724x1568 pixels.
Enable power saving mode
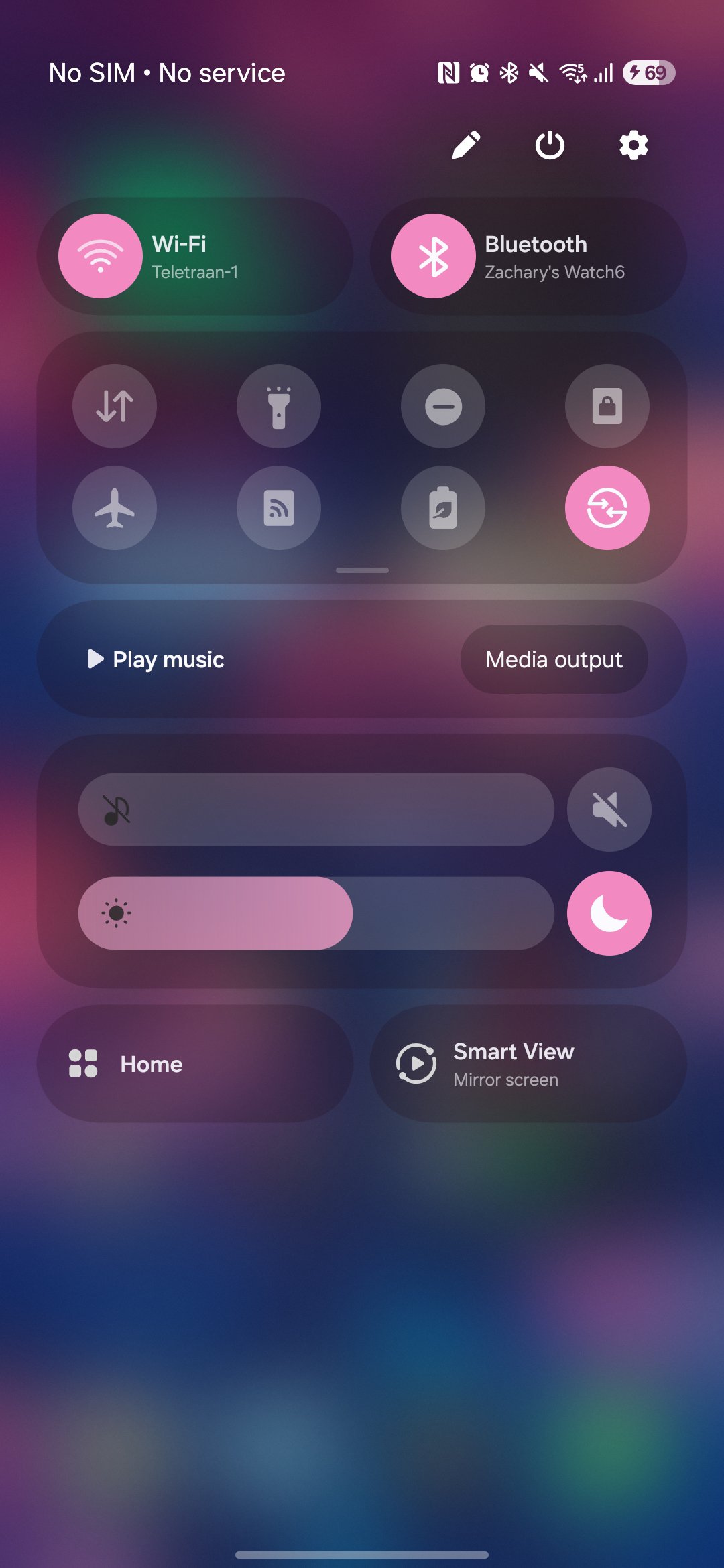443,508
